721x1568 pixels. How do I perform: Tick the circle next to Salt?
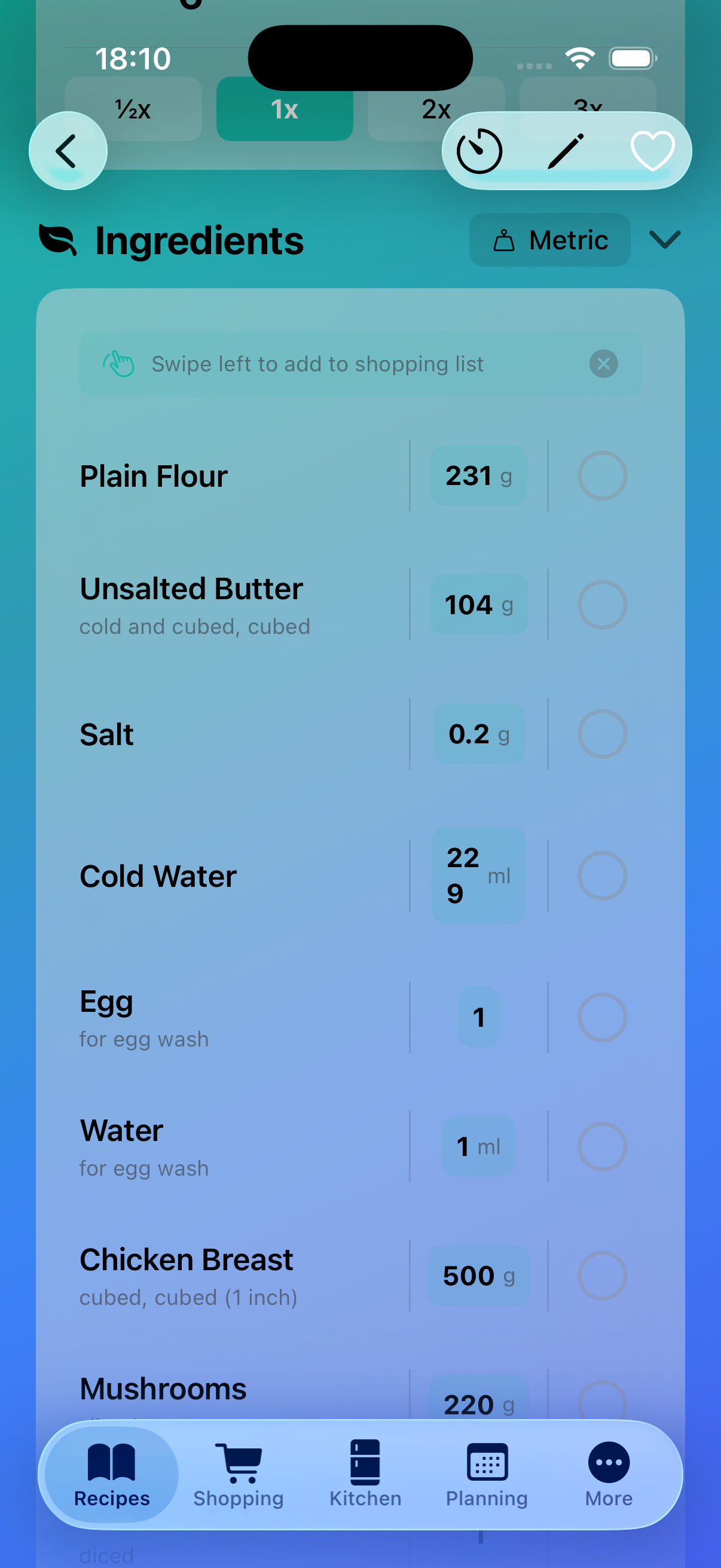(602, 734)
